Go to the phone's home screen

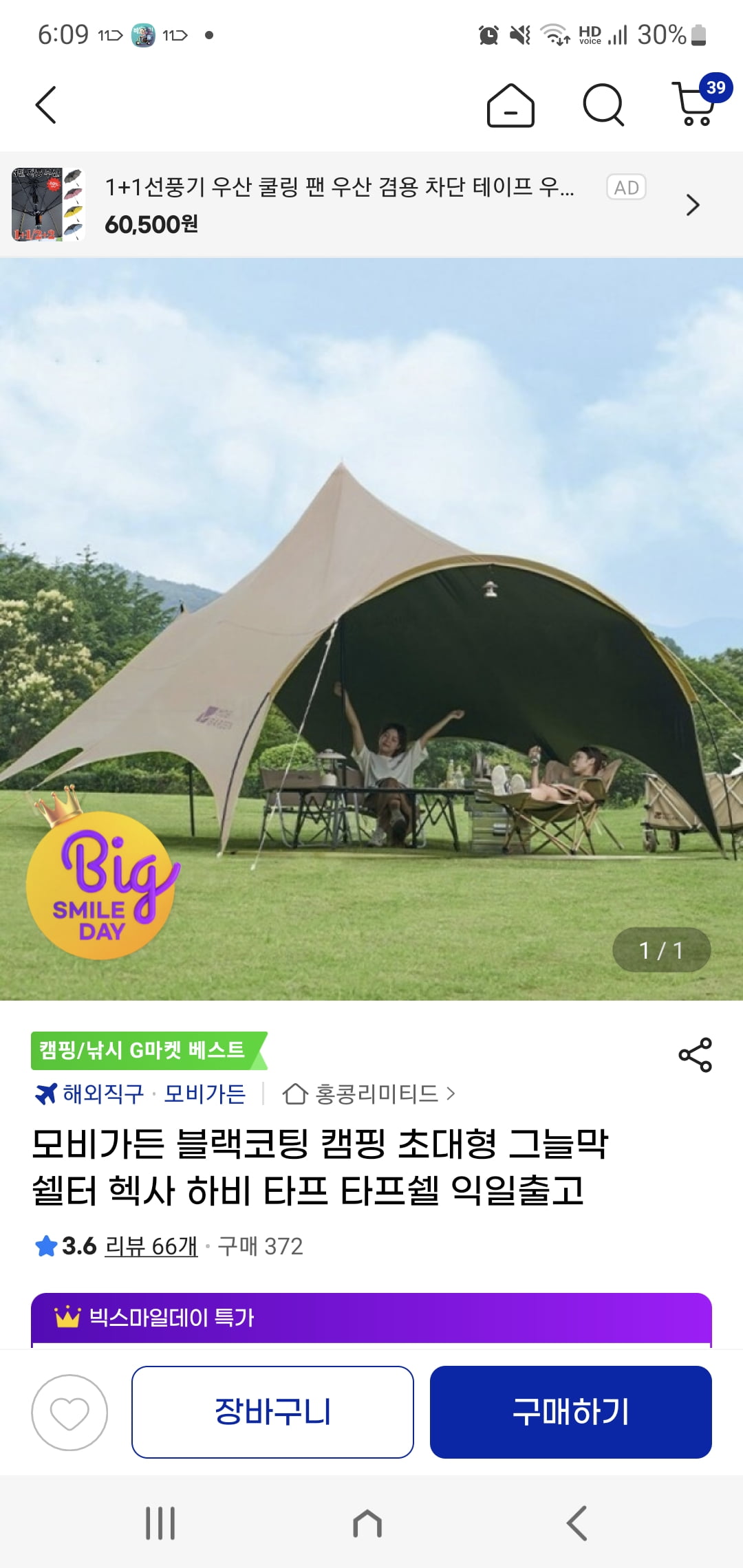coord(367,1523)
